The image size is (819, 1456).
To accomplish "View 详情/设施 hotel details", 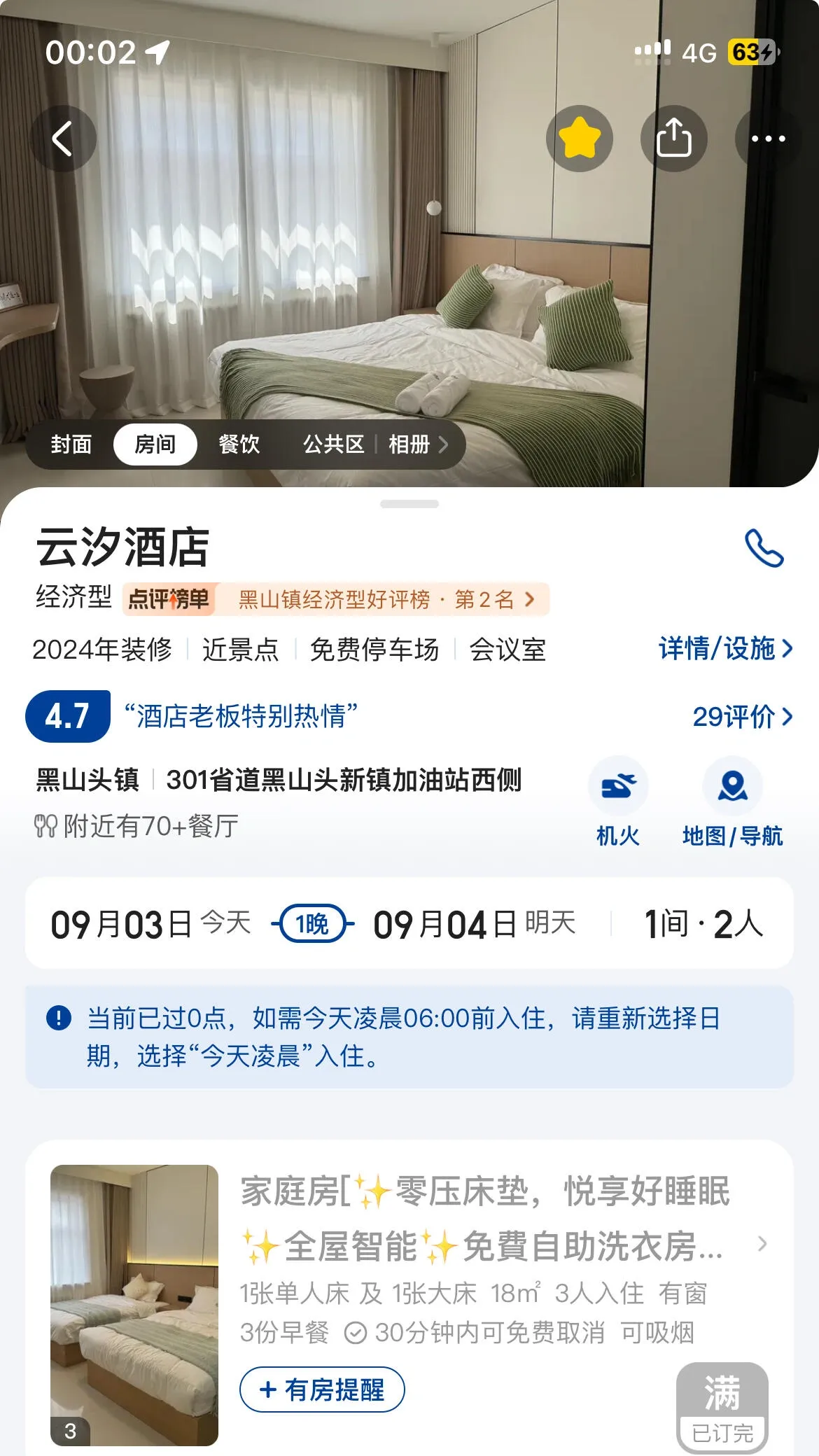I will 725,649.
